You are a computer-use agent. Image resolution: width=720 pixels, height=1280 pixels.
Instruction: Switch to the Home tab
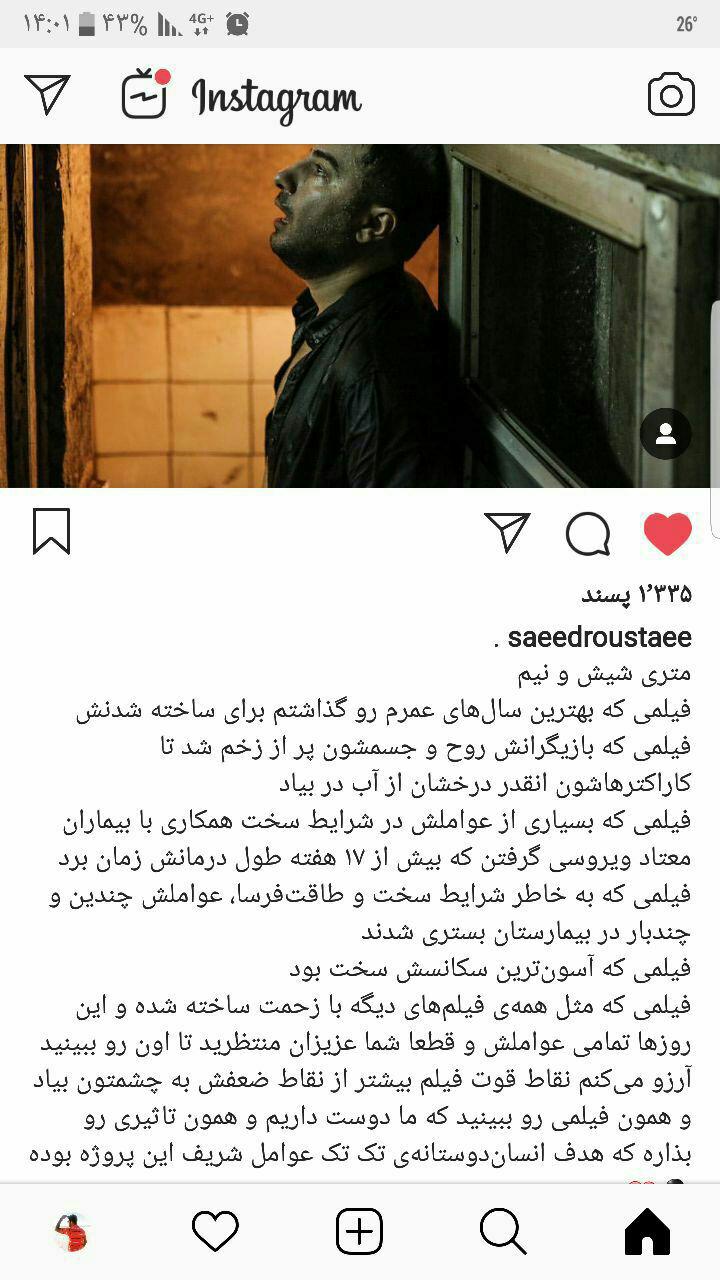tap(647, 1231)
